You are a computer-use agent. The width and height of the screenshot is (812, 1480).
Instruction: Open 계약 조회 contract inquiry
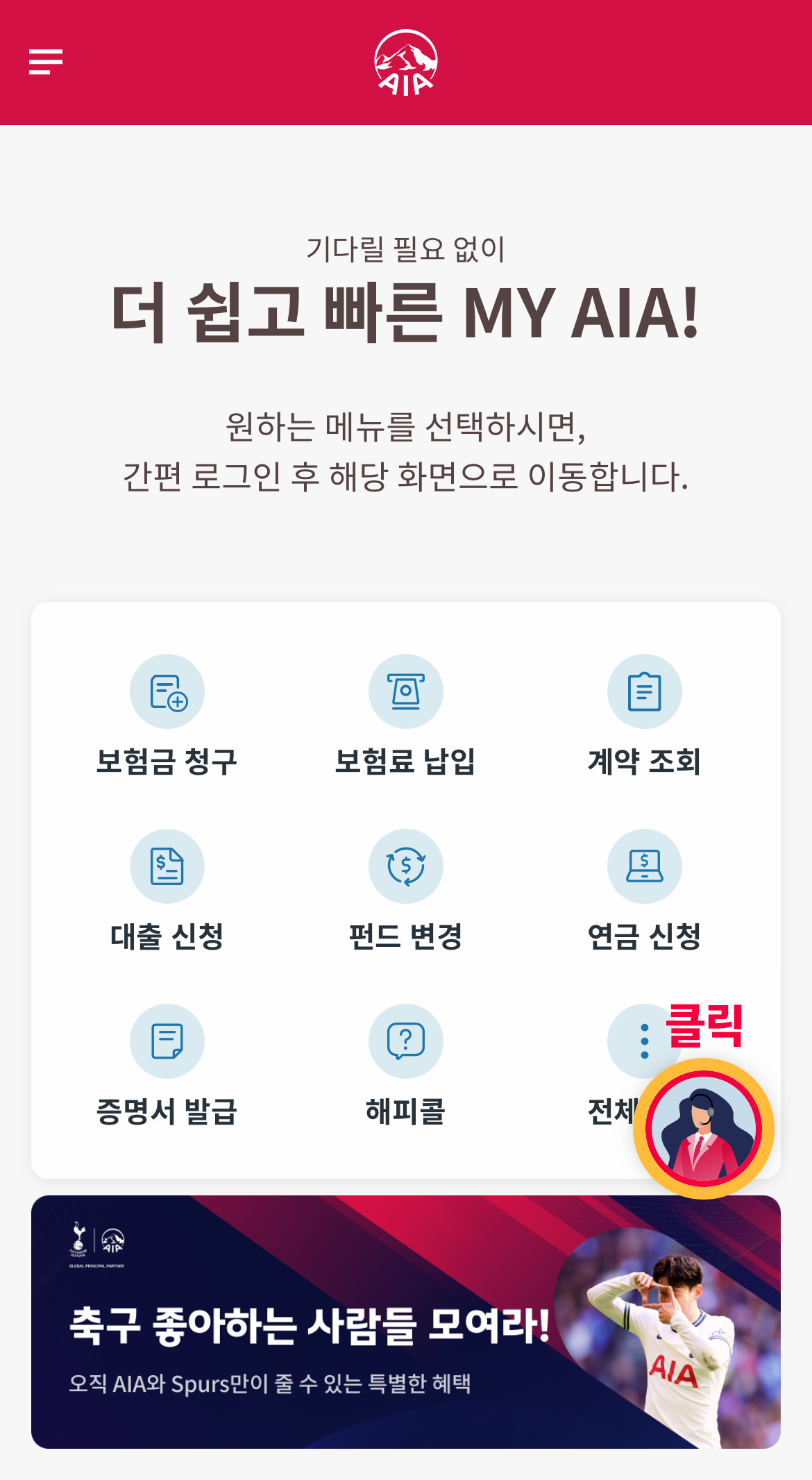pos(644,715)
